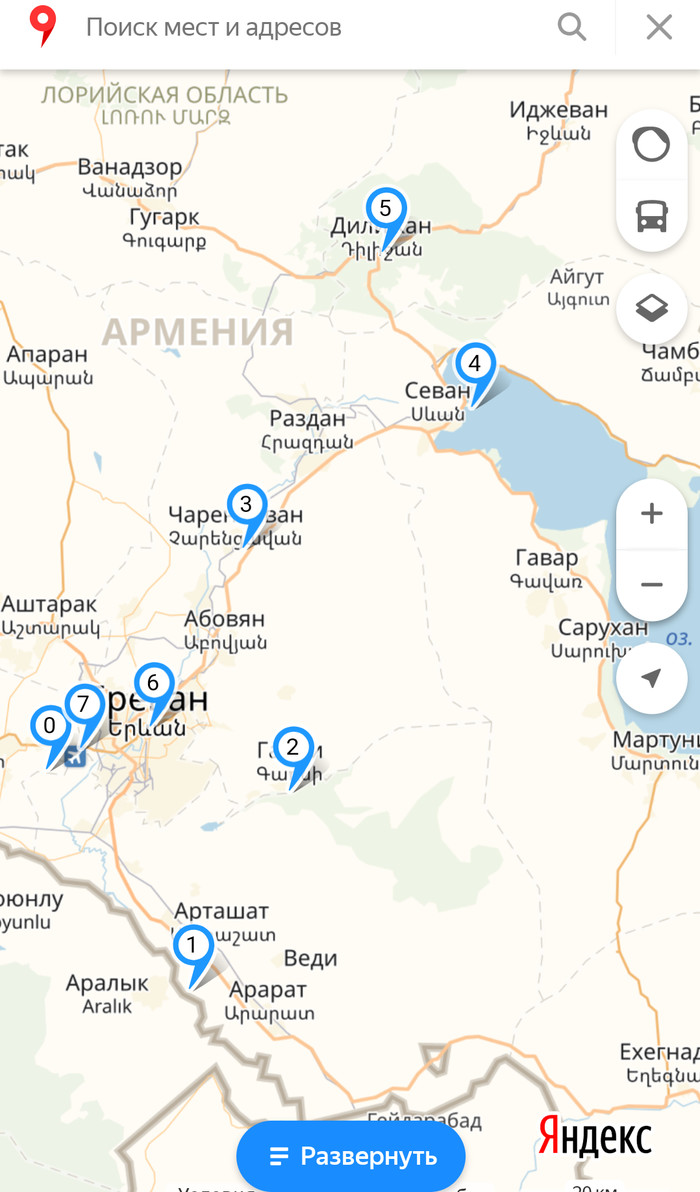Select map marker 5 at Dilijan
This screenshot has height=1192, width=700.
coord(386,210)
